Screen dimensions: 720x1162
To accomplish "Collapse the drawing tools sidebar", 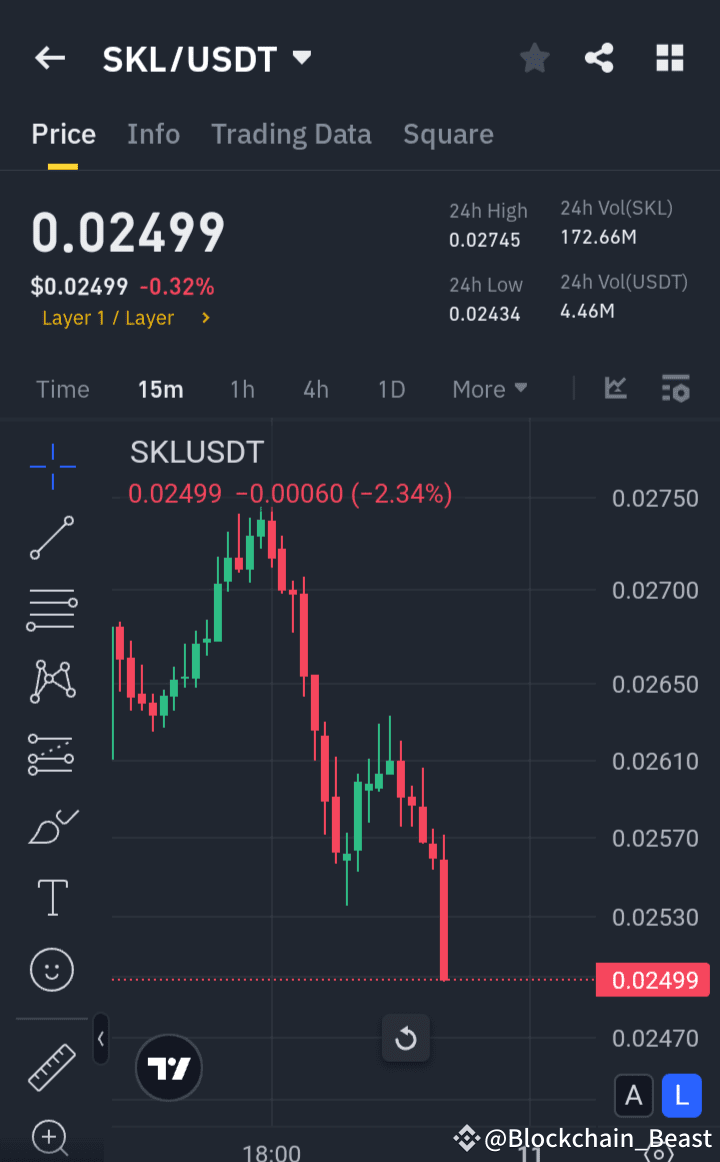I will [100, 1039].
